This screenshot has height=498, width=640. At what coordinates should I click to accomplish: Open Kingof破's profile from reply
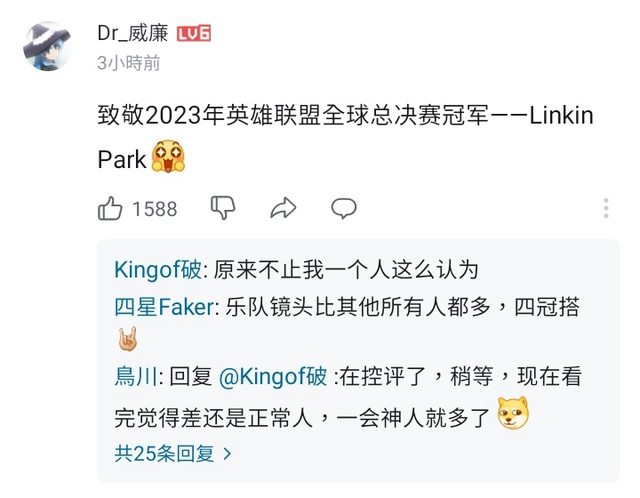pos(158,270)
